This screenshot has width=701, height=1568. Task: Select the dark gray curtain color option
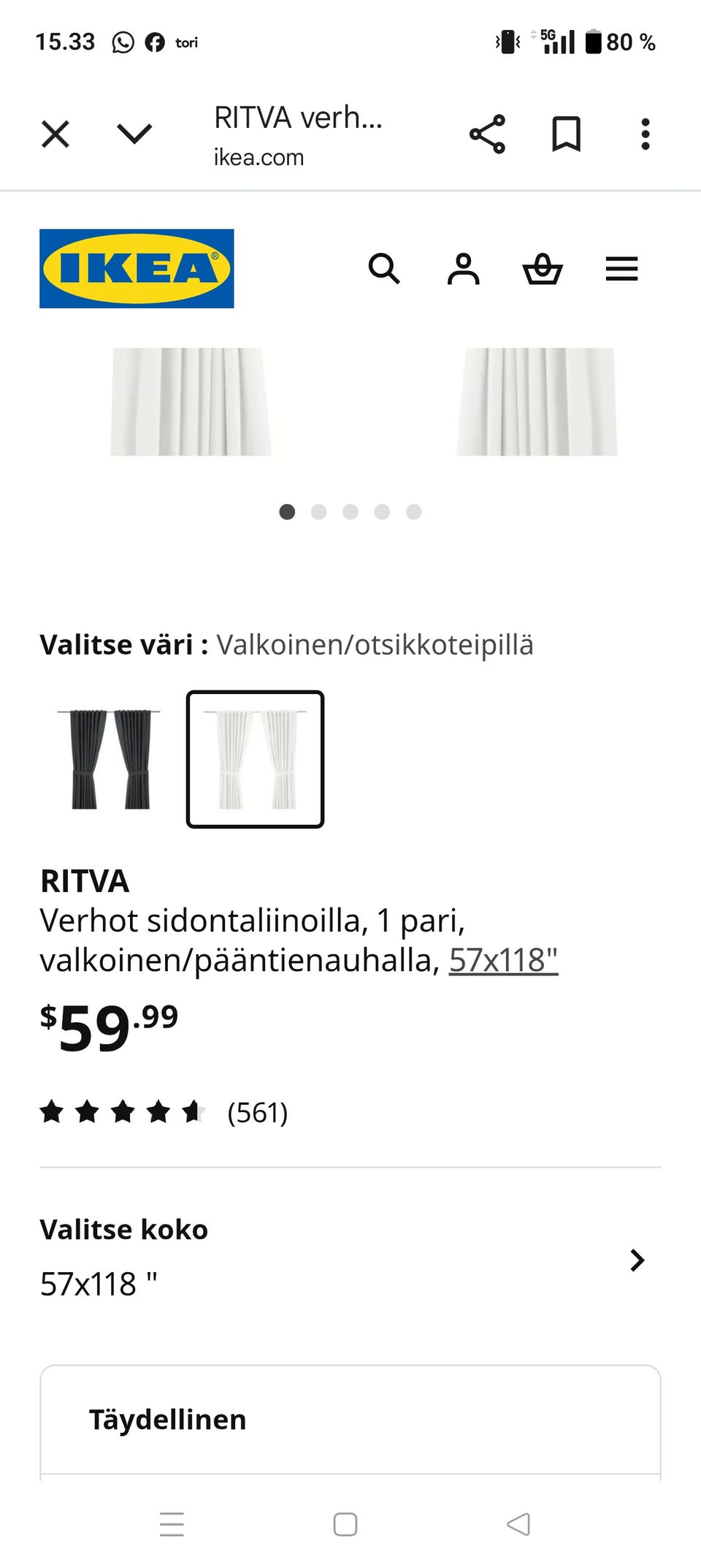[108, 758]
